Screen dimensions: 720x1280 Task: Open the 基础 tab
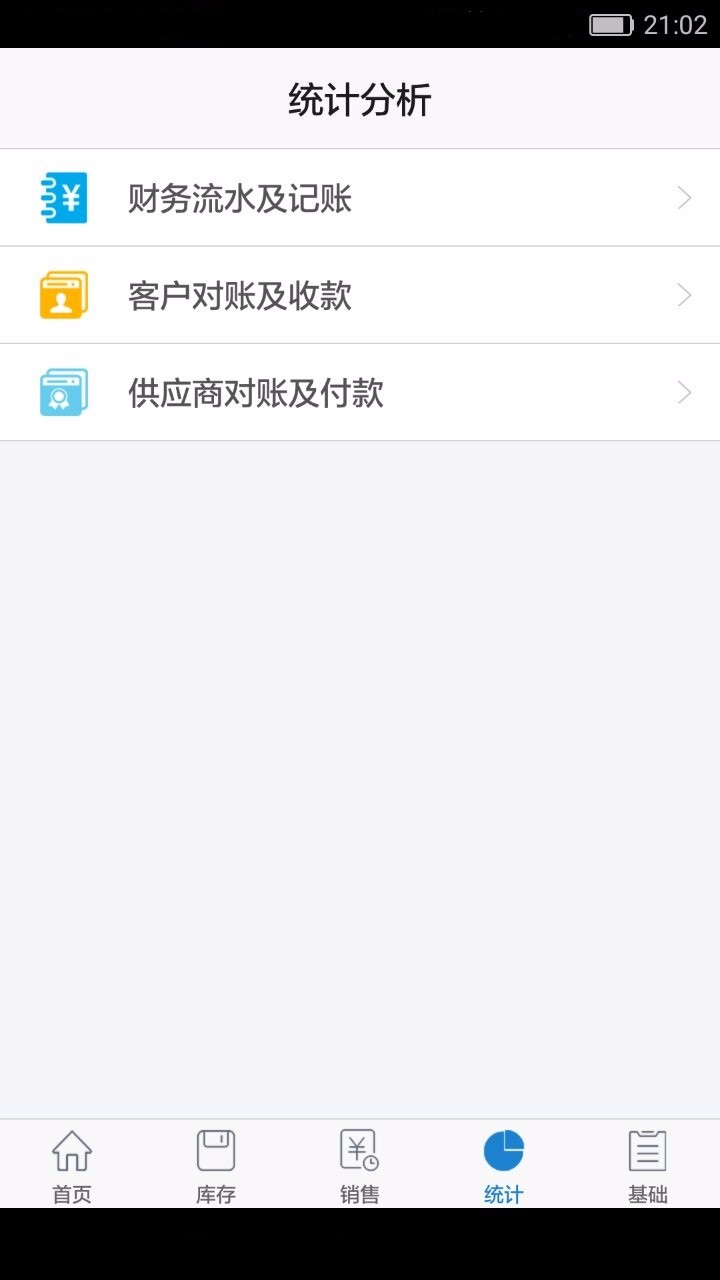click(x=648, y=1165)
